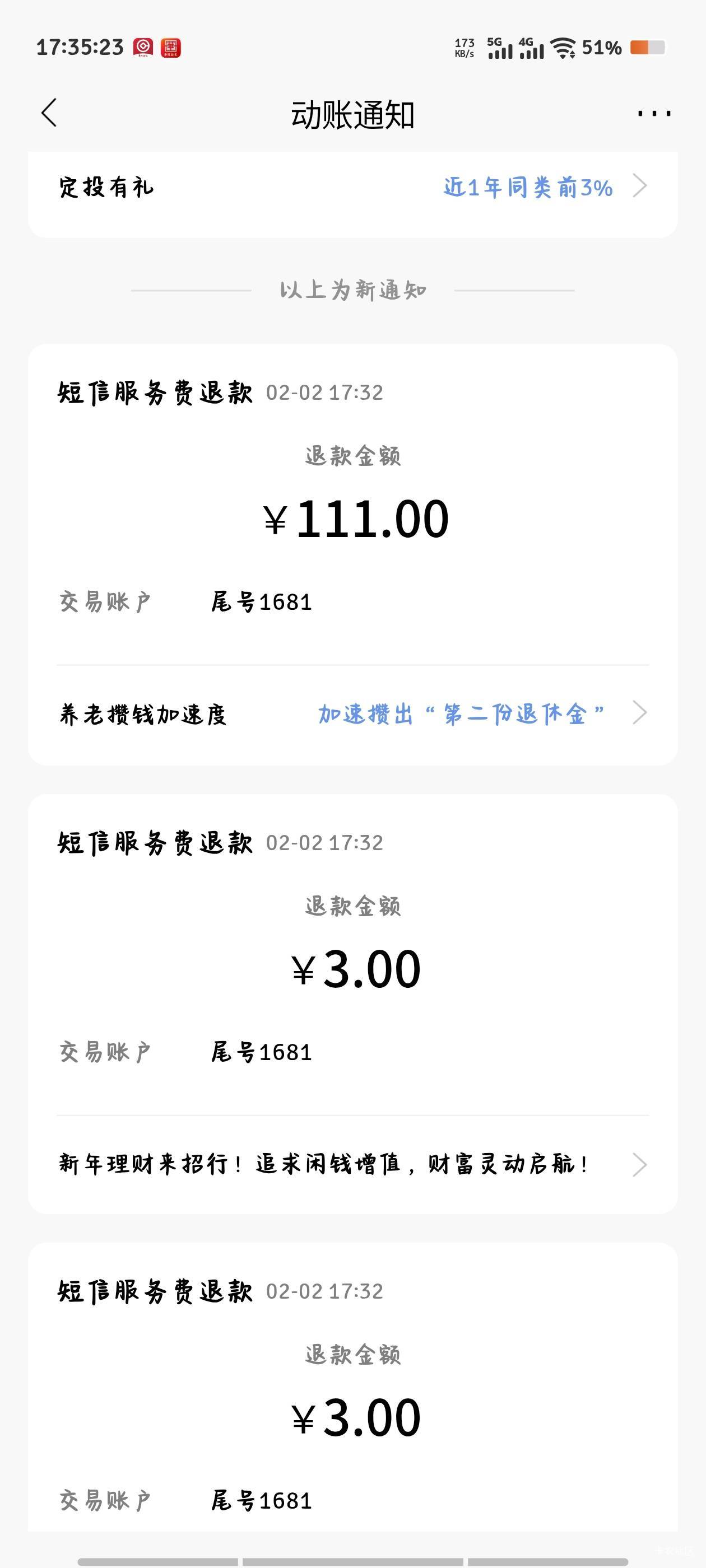The width and height of the screenshot is (706, 1568).
Task: Open the three-dot overflow menu
Action: tap(654, 113)
